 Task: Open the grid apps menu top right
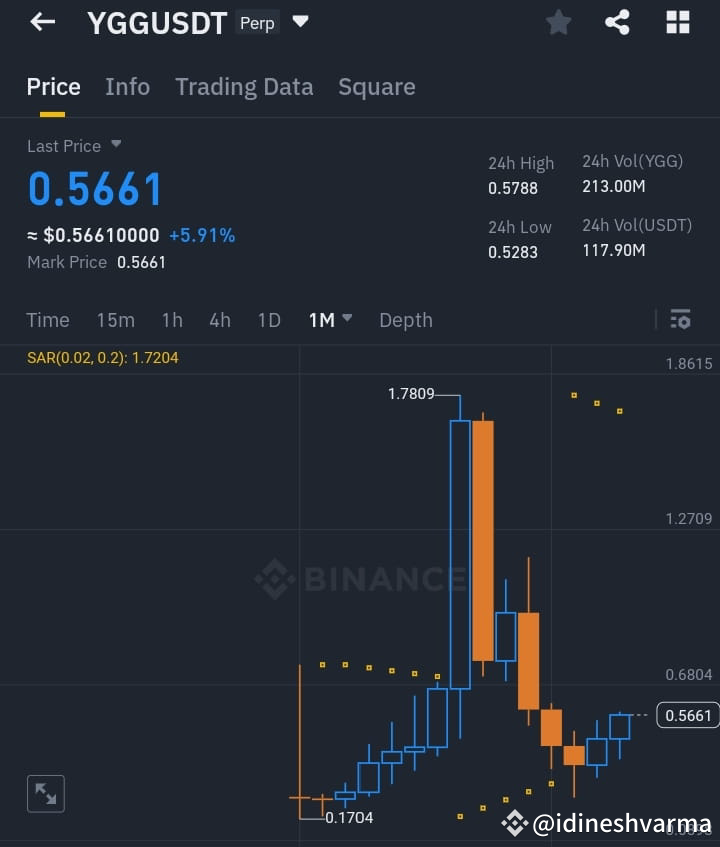(678, 21)
